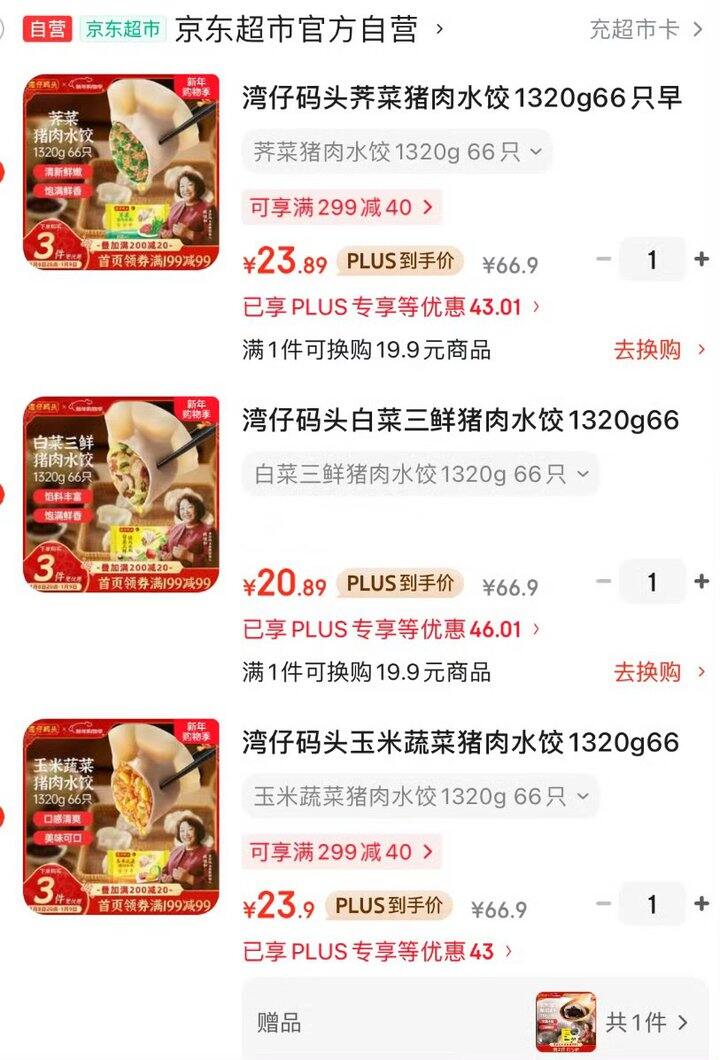
Task: Expand the 白菜三鲜猪肉水饺 spec dropdown
Action: pyautogui.click(x=421, y=474)
